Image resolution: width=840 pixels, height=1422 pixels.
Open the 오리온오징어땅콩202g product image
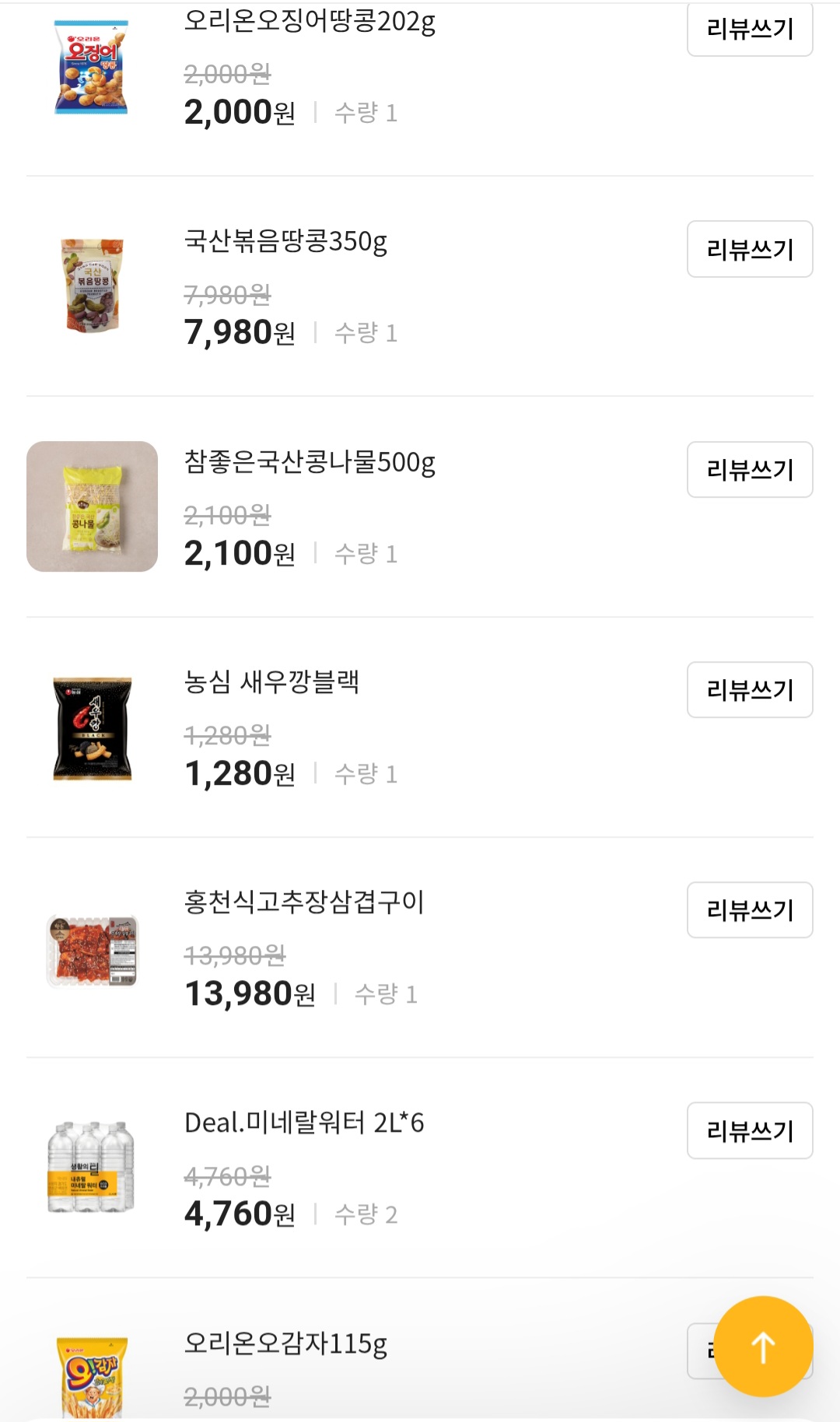[x=92, y=67]
